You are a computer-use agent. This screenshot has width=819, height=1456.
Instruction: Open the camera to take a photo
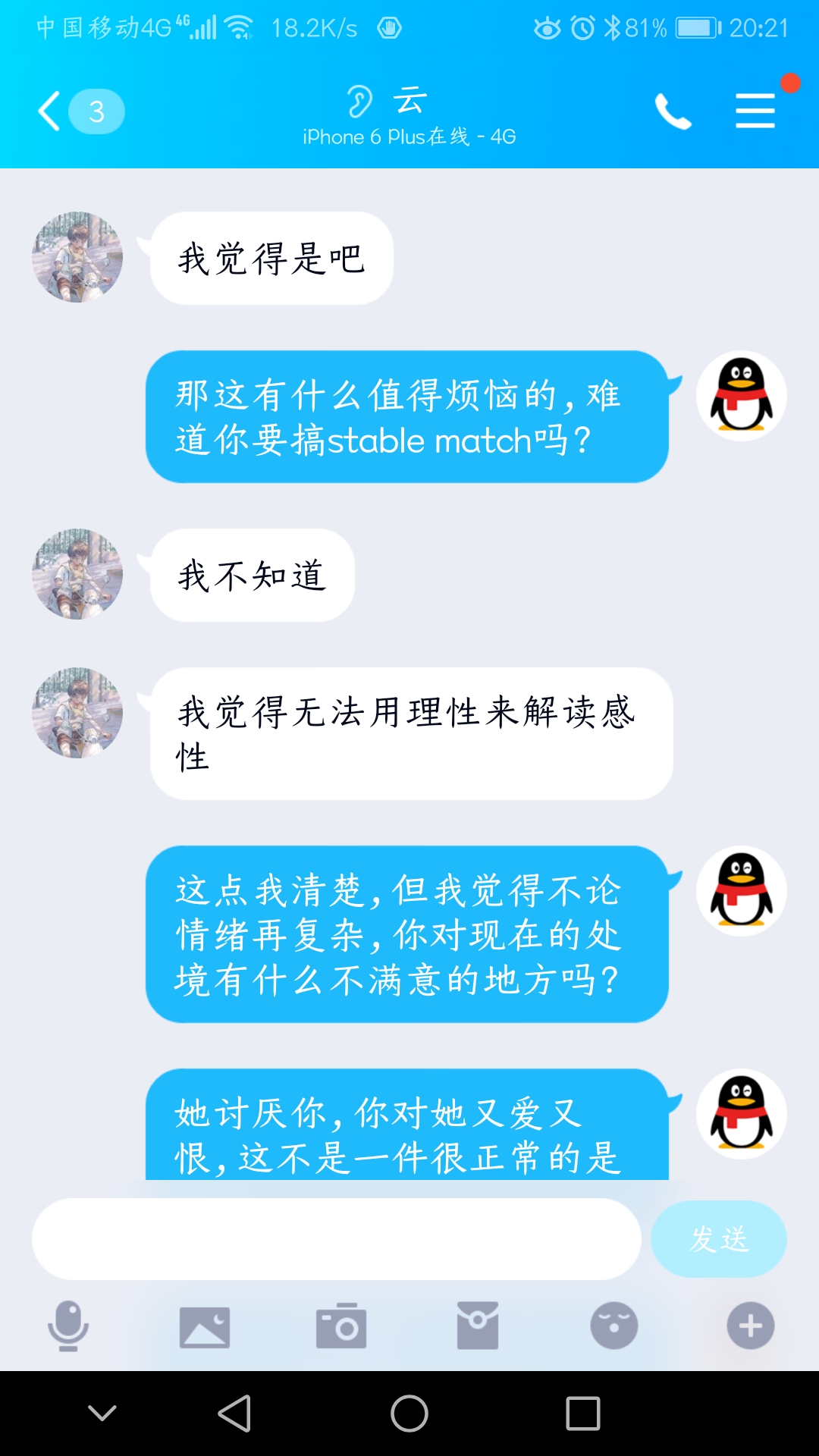pos(341,1326)
